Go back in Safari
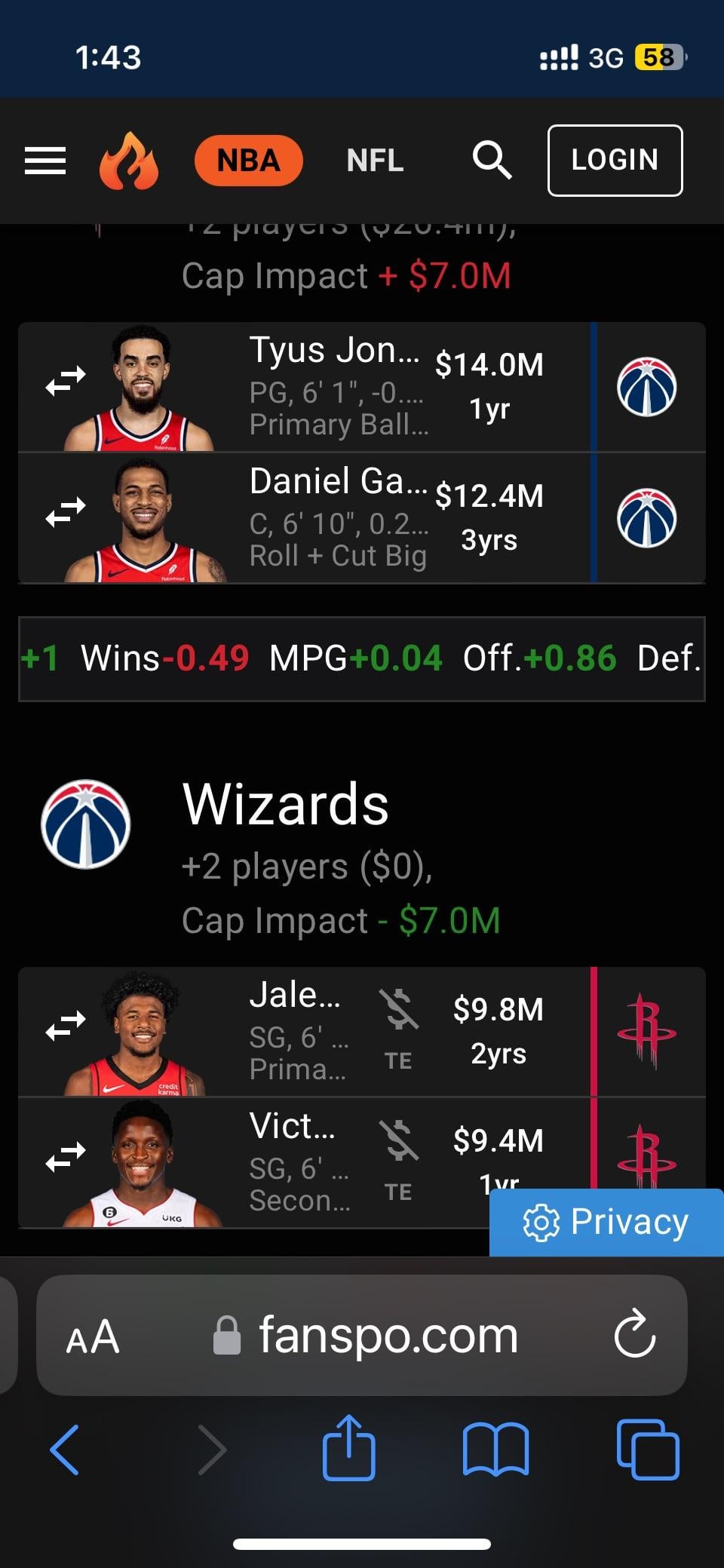Screen dimensions: 724x1568 (x=65, y=1449)
